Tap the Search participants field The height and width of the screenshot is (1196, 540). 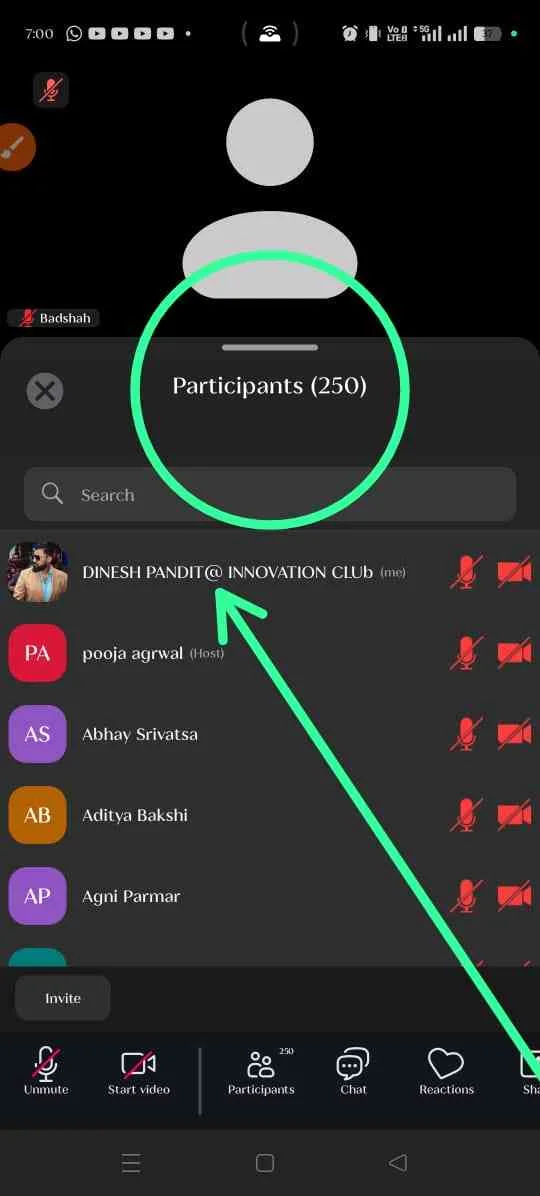[270, 494]
